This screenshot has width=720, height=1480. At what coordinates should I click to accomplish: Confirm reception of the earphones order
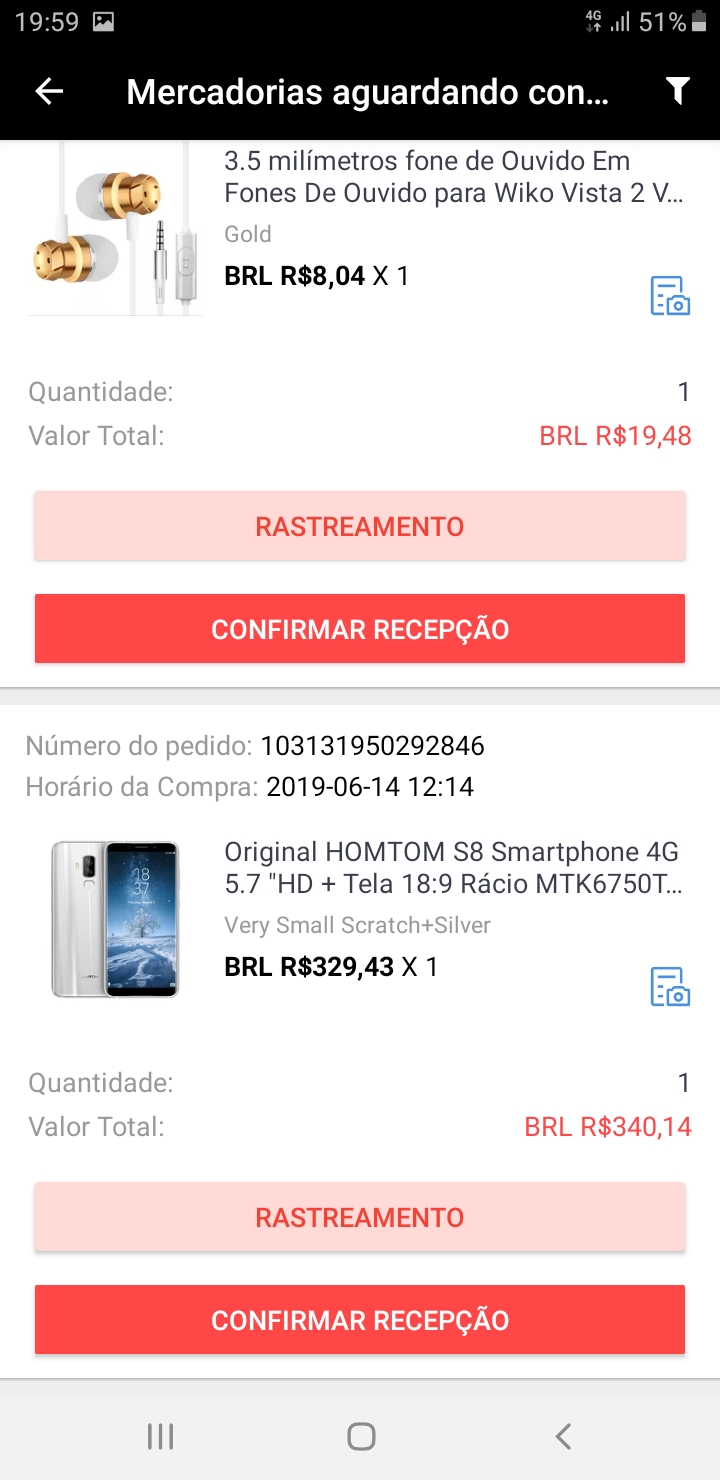coord(360,629)
